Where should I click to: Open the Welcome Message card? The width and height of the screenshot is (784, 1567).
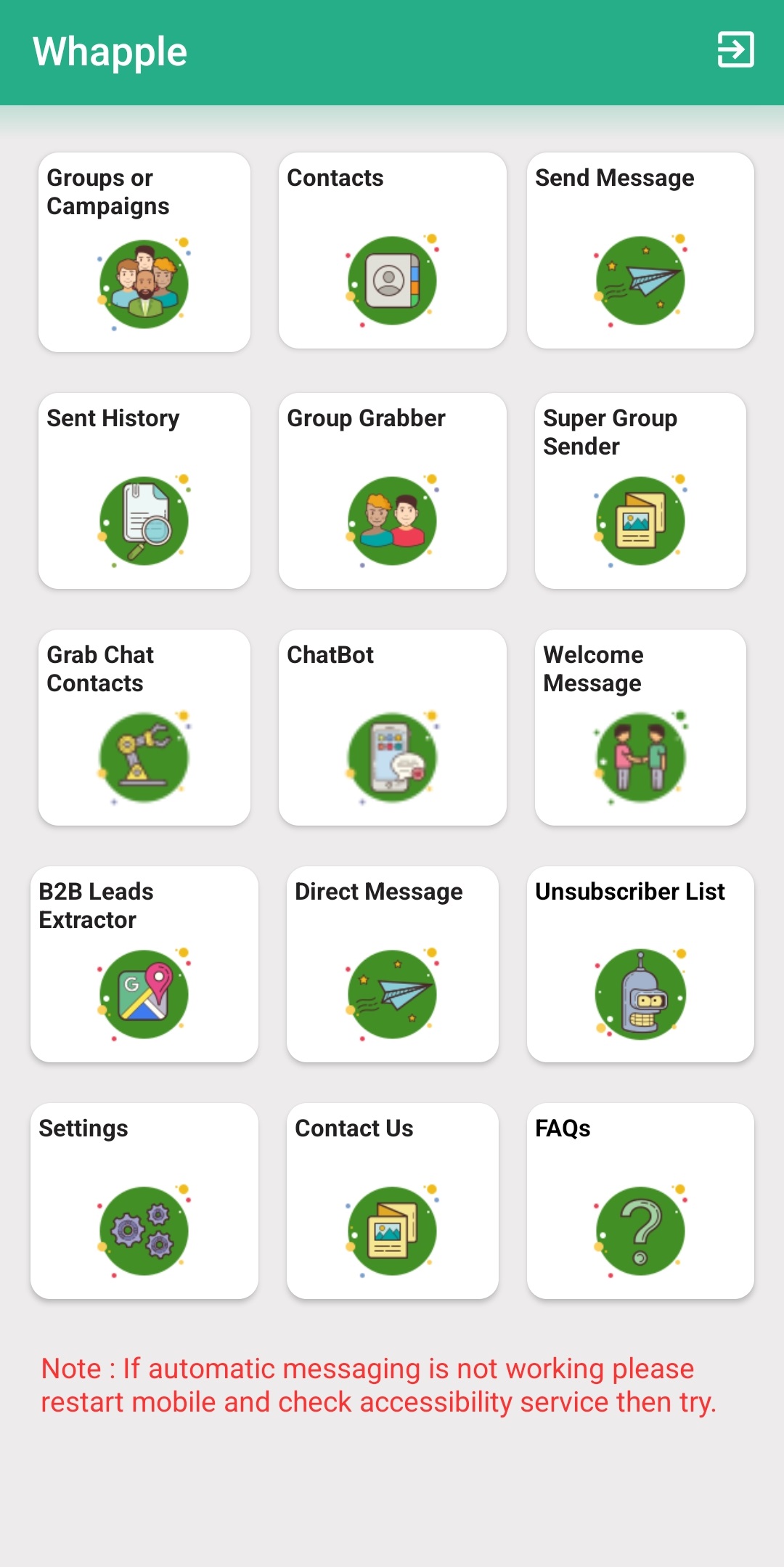640,728
